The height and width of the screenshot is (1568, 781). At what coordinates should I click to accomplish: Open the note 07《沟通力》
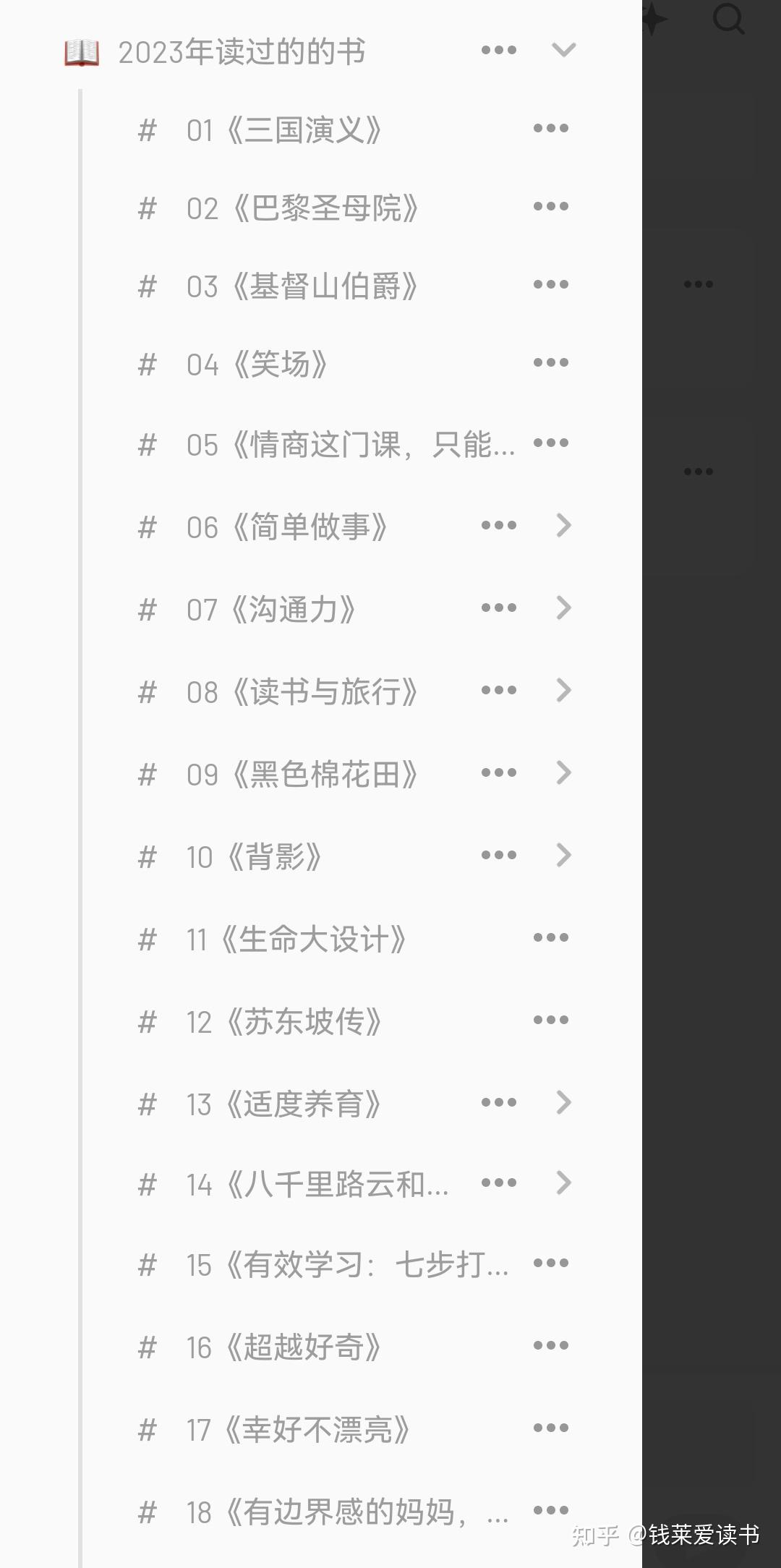tap(271, 609)
